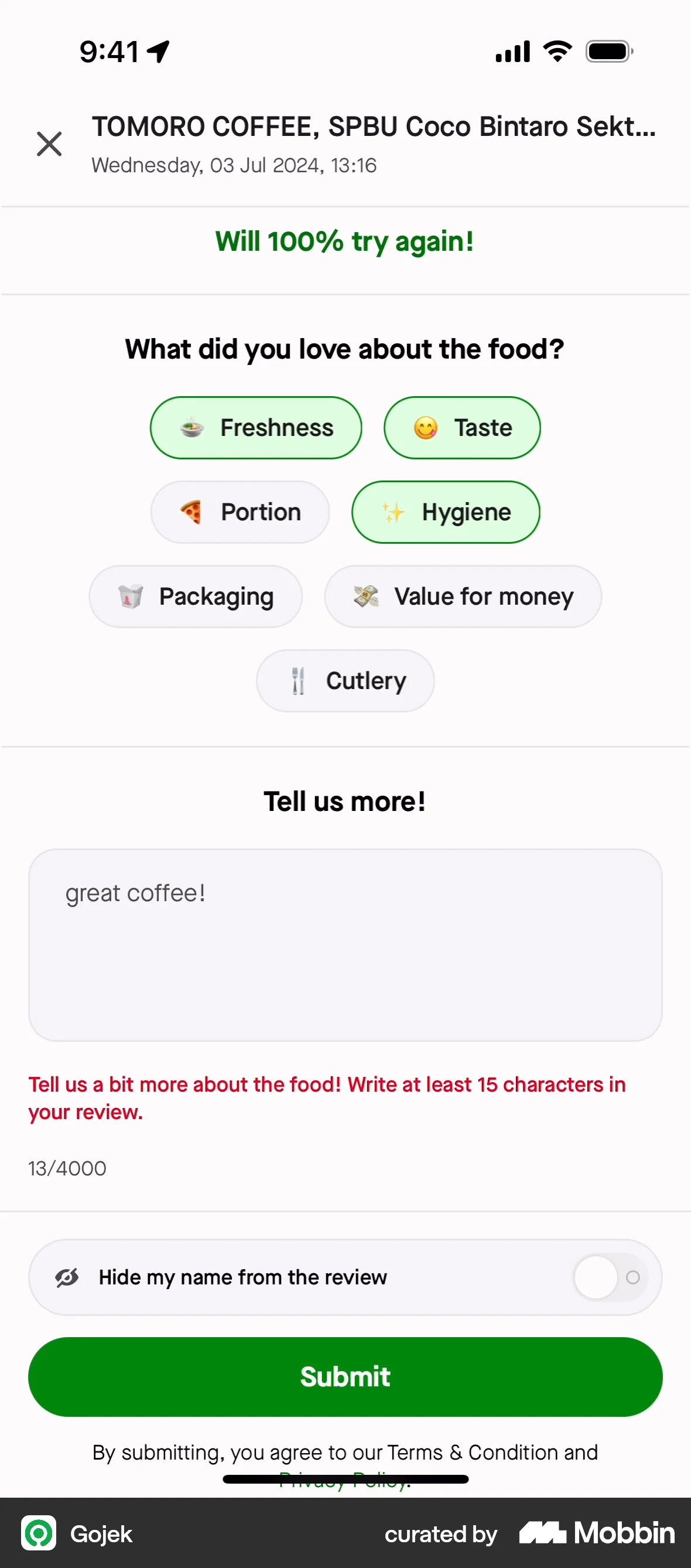
Task: Click the pizza slice icon on Portion
Action: [190, 512]
